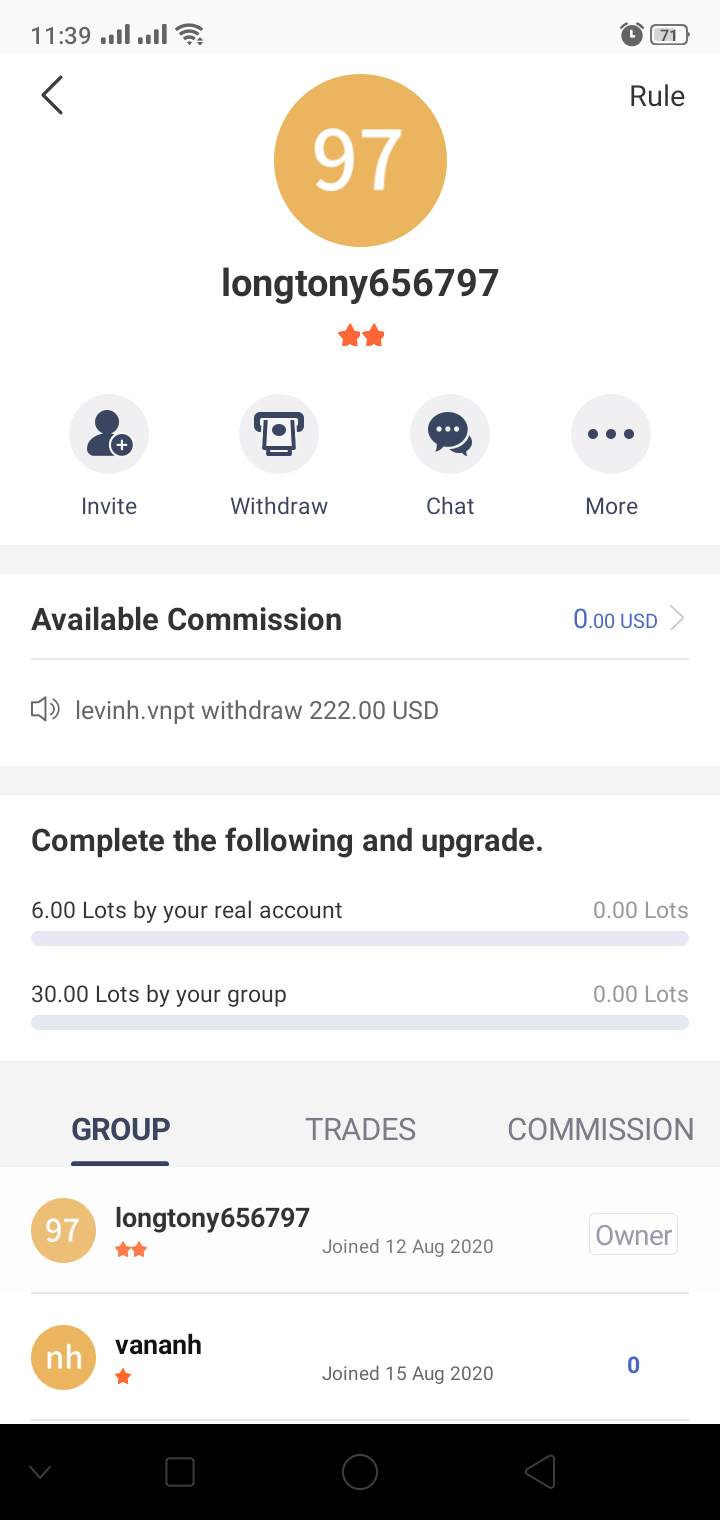This screenshot has height=1520, width=720.
Task: Open group member vananh
Action: click(360, 1358)
